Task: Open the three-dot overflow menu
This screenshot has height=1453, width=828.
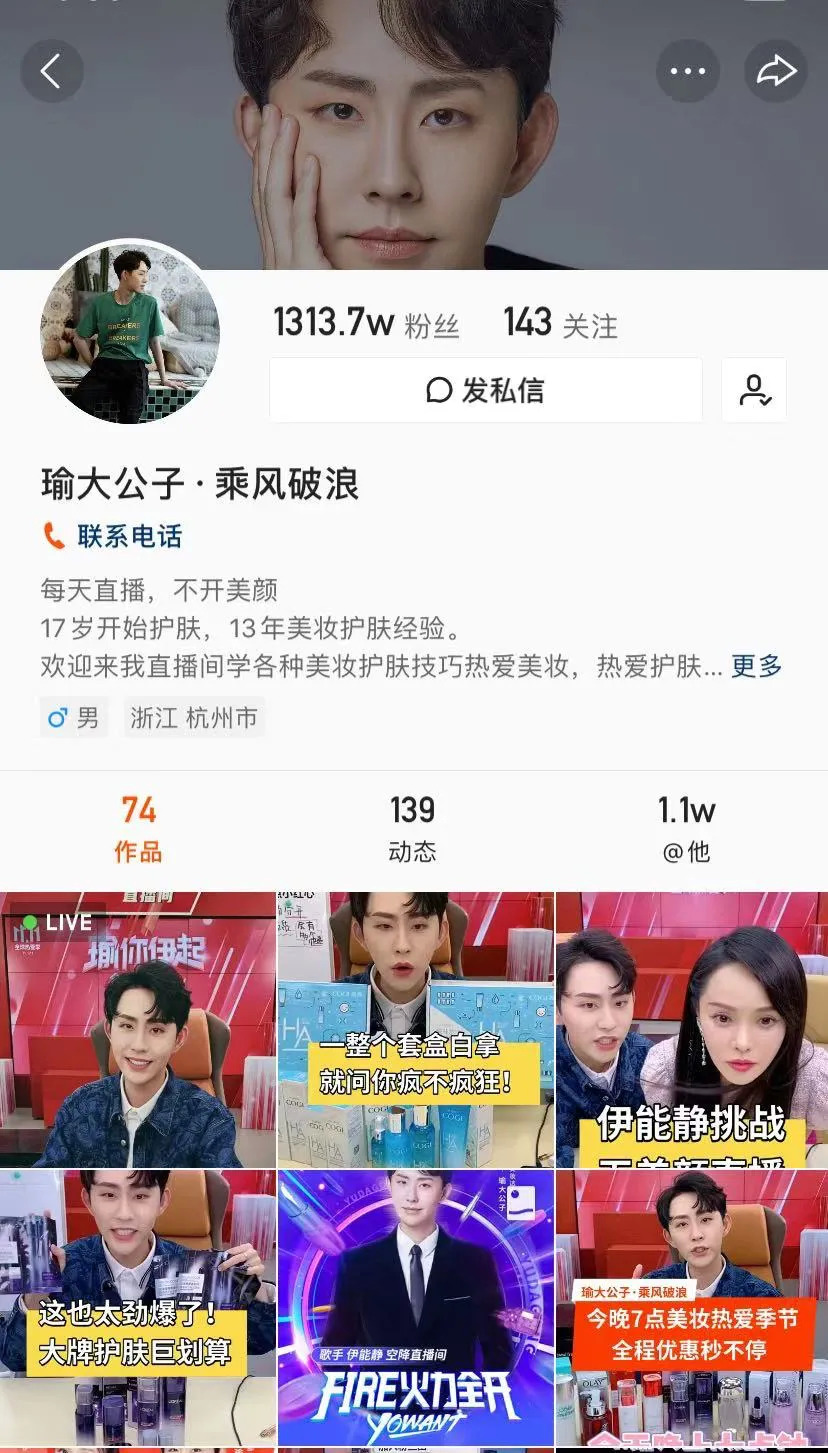Action: tap(687, 71)
